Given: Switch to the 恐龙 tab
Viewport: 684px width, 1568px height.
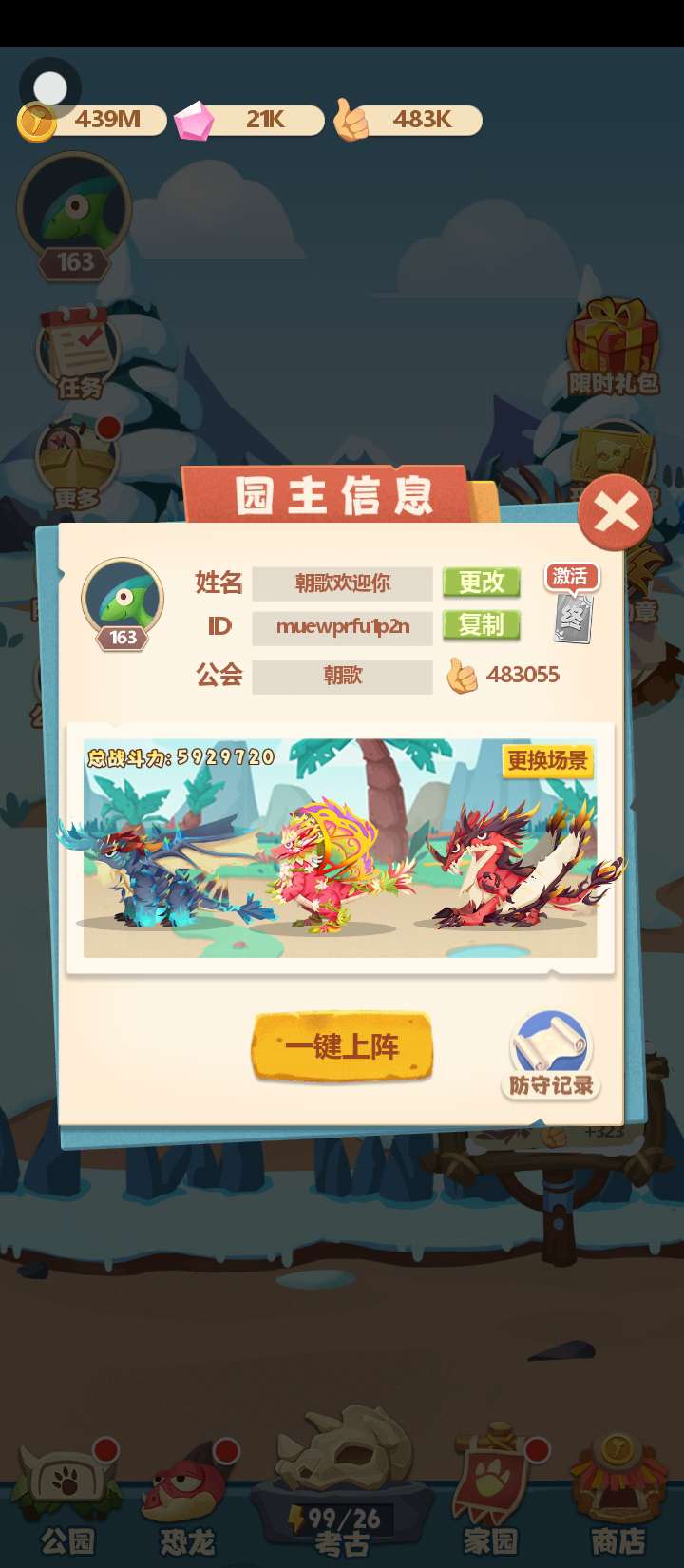Looking at the screenshot, I should (x=187, y=1501).
